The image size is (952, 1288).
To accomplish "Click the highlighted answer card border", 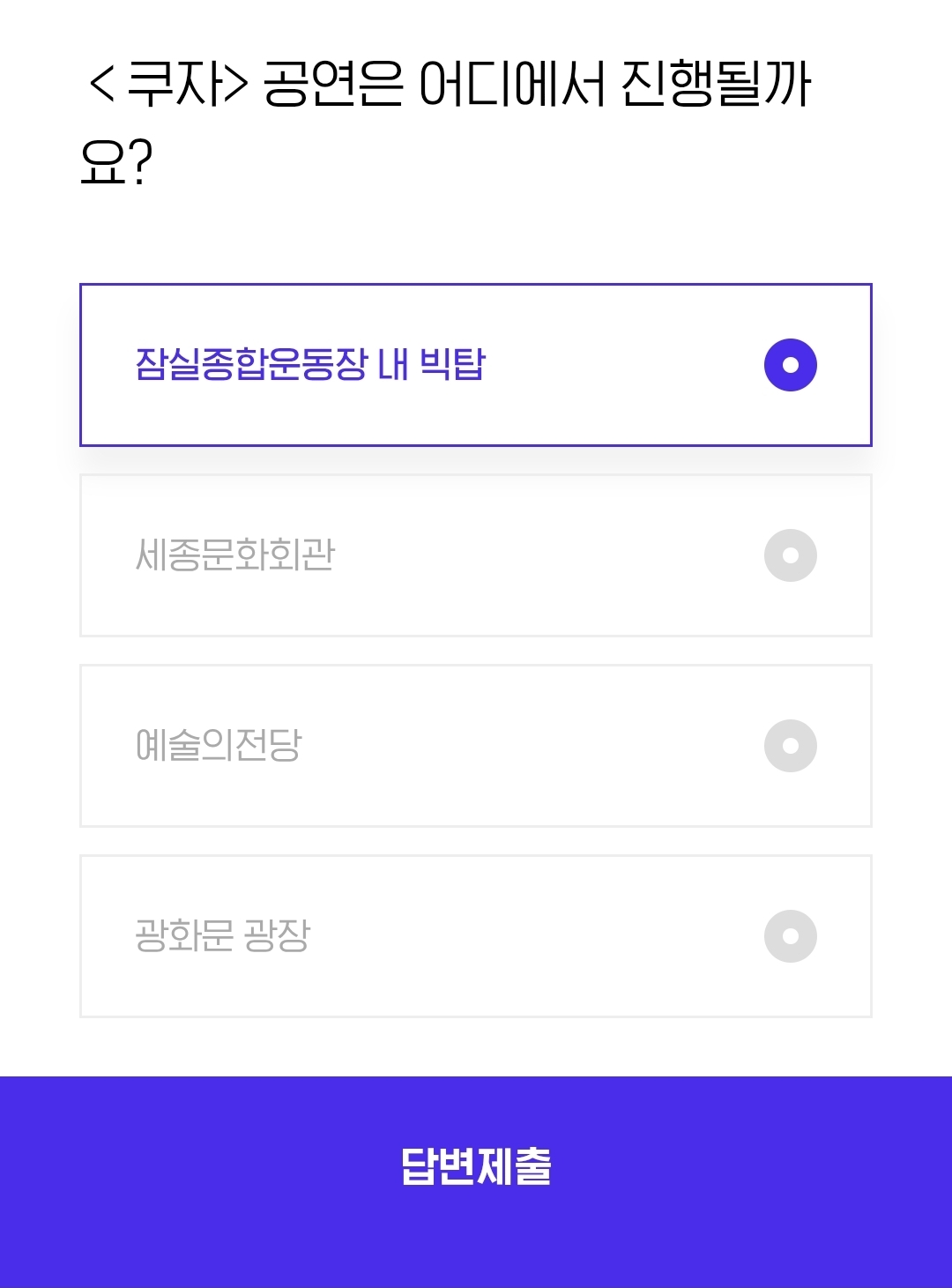I will tap(476, 284).
